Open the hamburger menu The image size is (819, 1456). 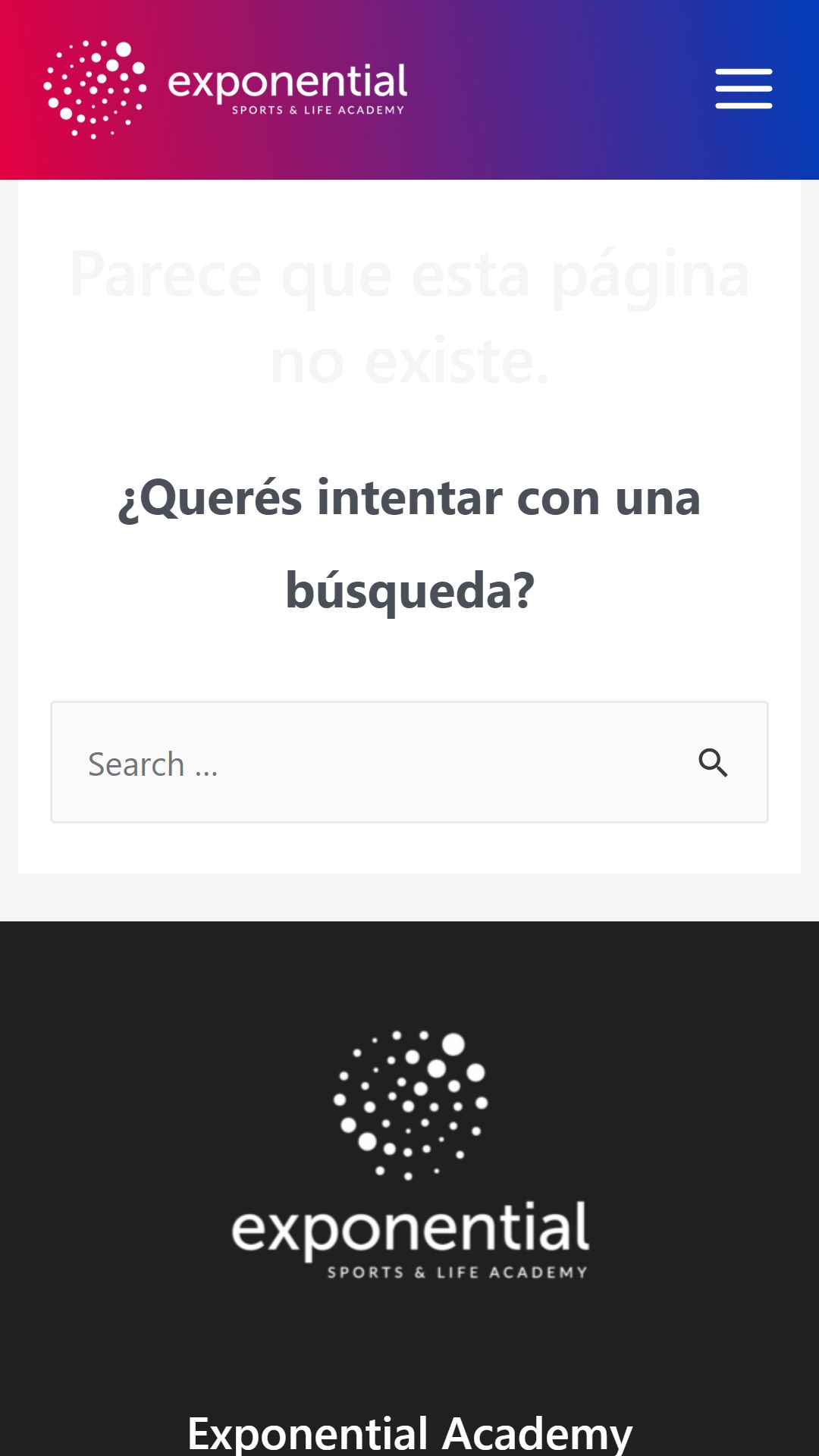743,89
